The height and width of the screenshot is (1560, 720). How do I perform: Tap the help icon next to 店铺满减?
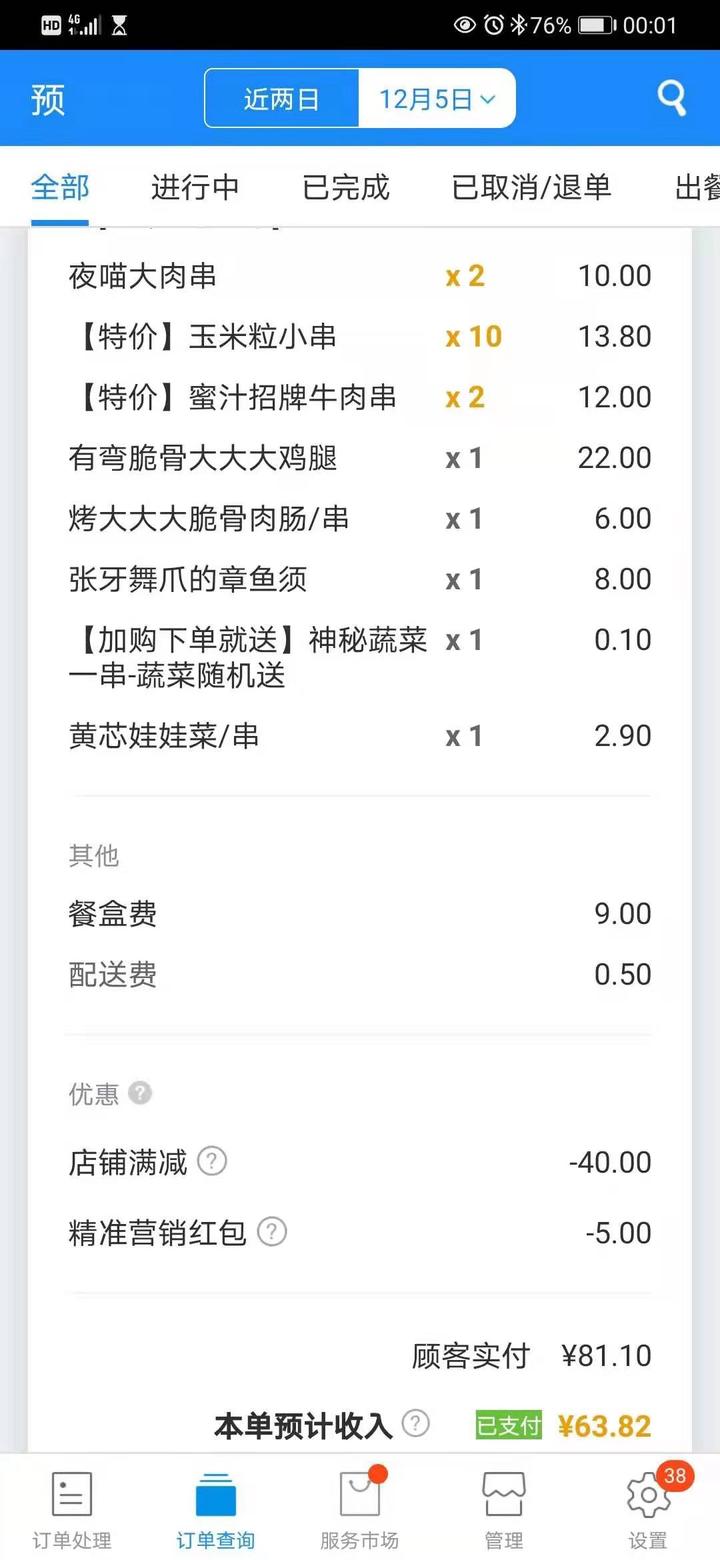[x=212, y=1162]
